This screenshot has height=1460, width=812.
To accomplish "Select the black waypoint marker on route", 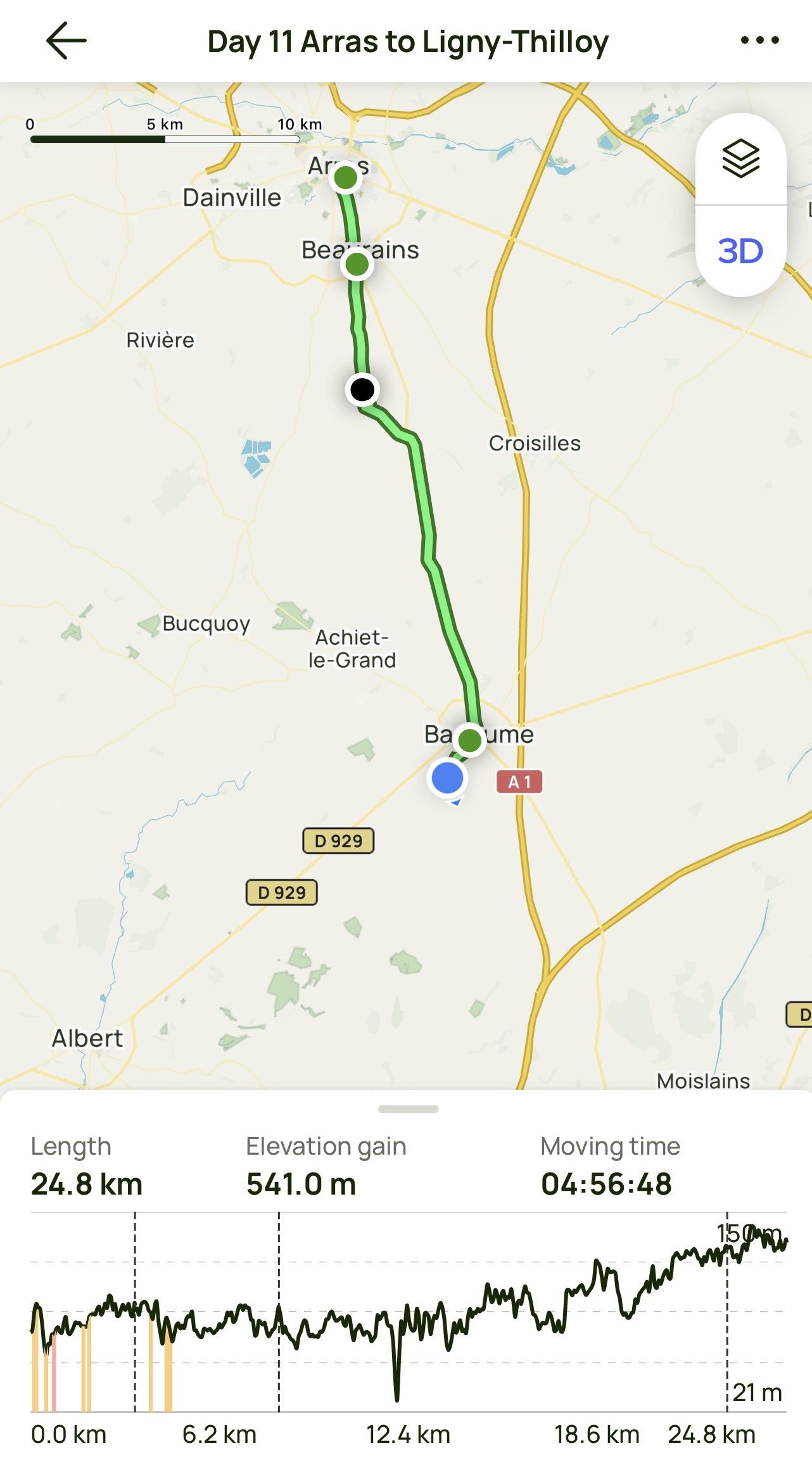I will [362, 389].
